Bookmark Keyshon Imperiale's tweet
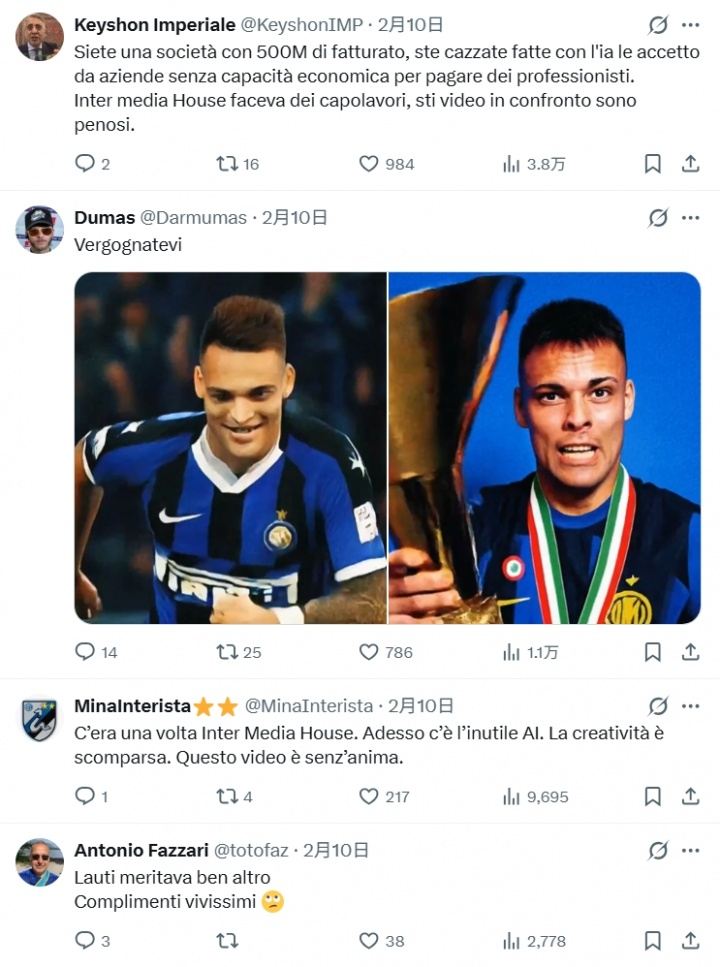This screenshot has width=720, height=967. click(x=652, y=164)
